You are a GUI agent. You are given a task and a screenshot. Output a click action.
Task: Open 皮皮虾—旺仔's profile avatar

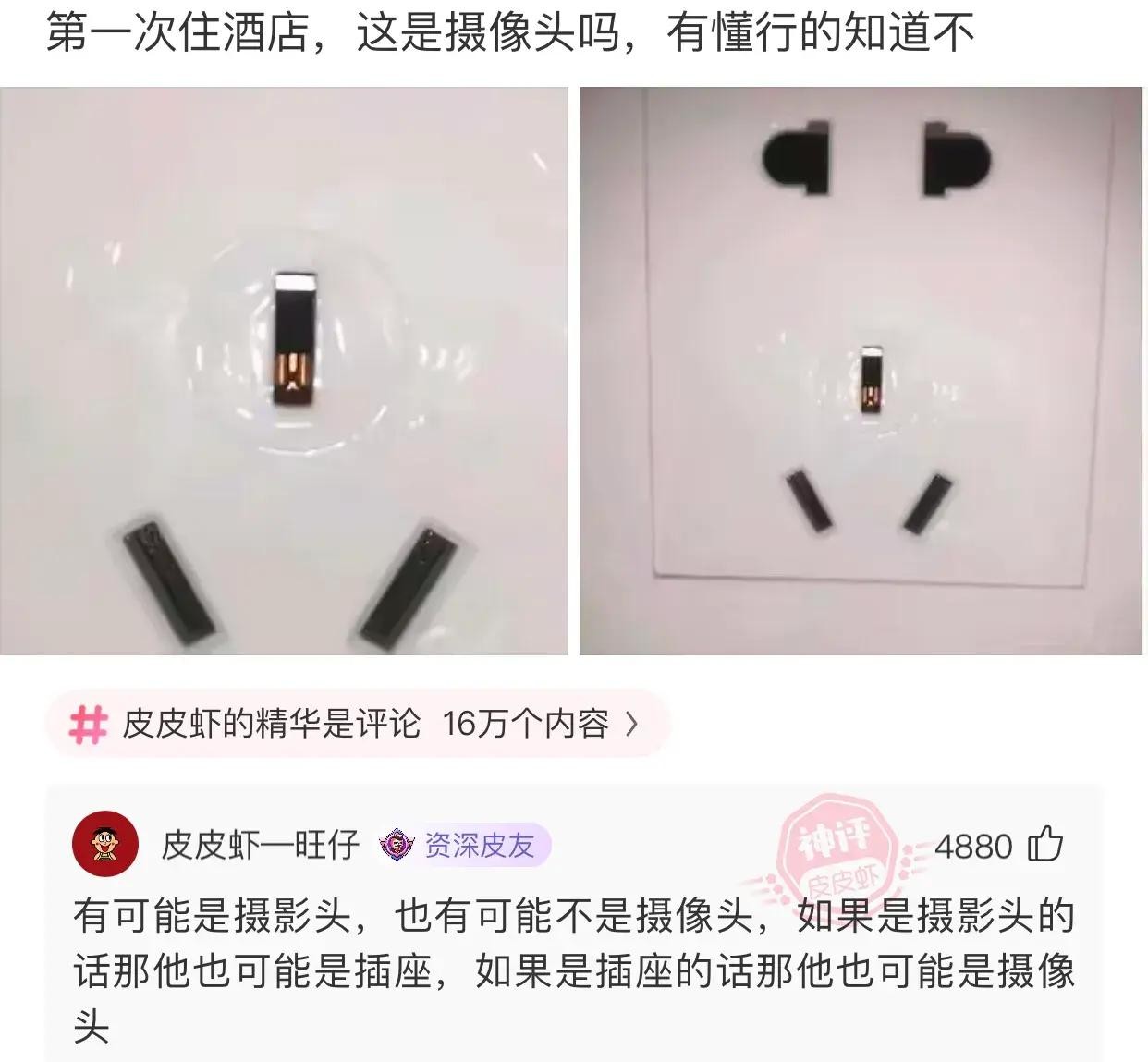[104, 845]
